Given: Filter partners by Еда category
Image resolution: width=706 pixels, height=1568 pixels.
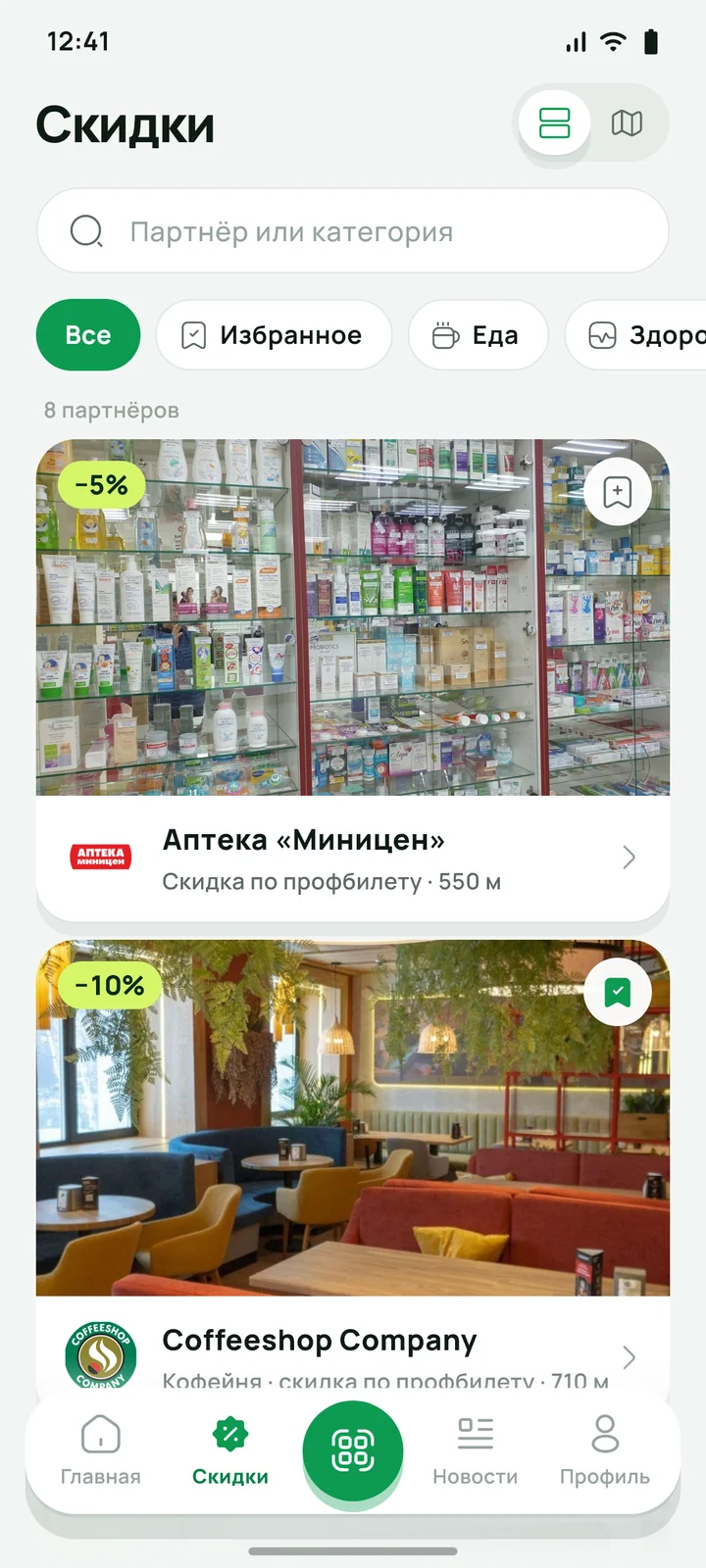Looking at the screenshot, I should click(x=478, y=335).
